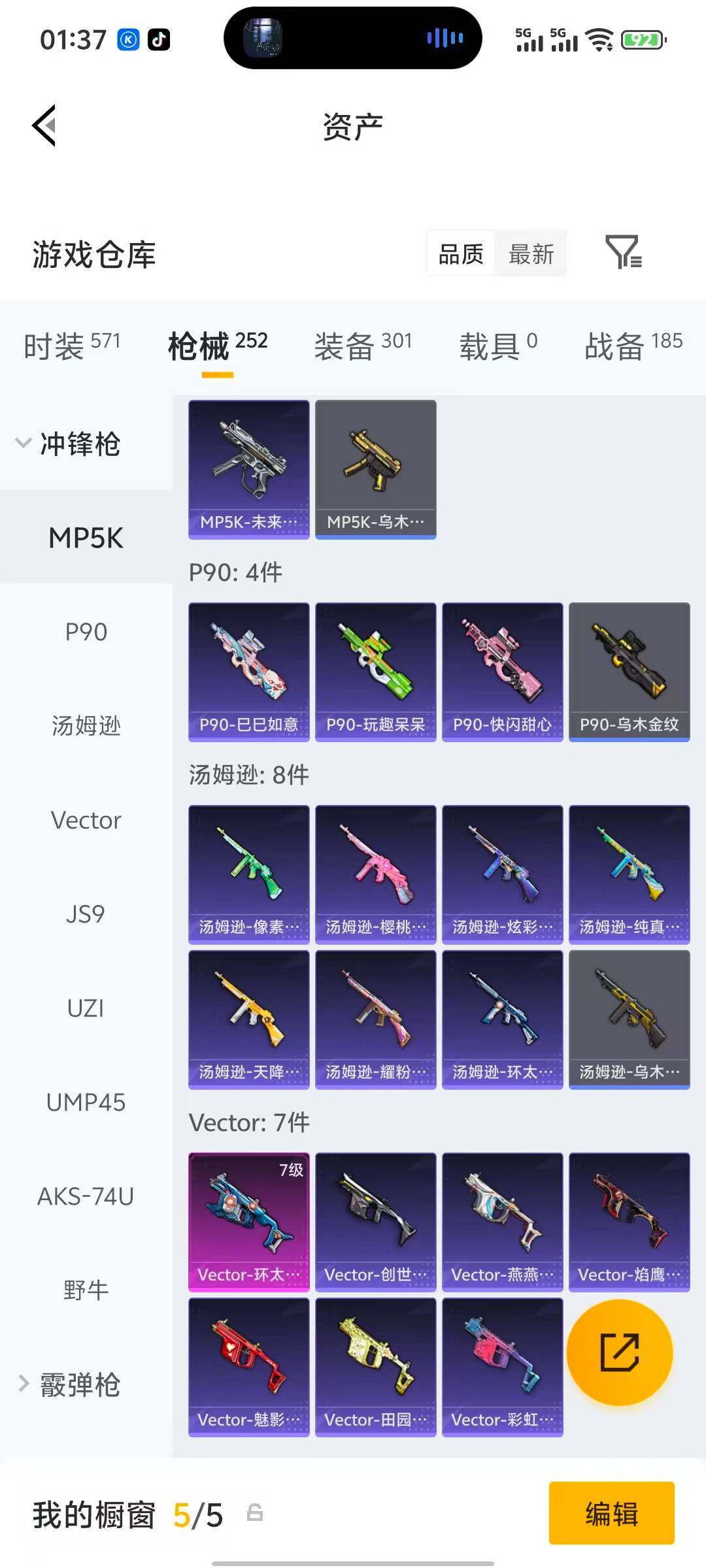Open the filter funnel icon

pyautogui.click(x=623, y=252)
